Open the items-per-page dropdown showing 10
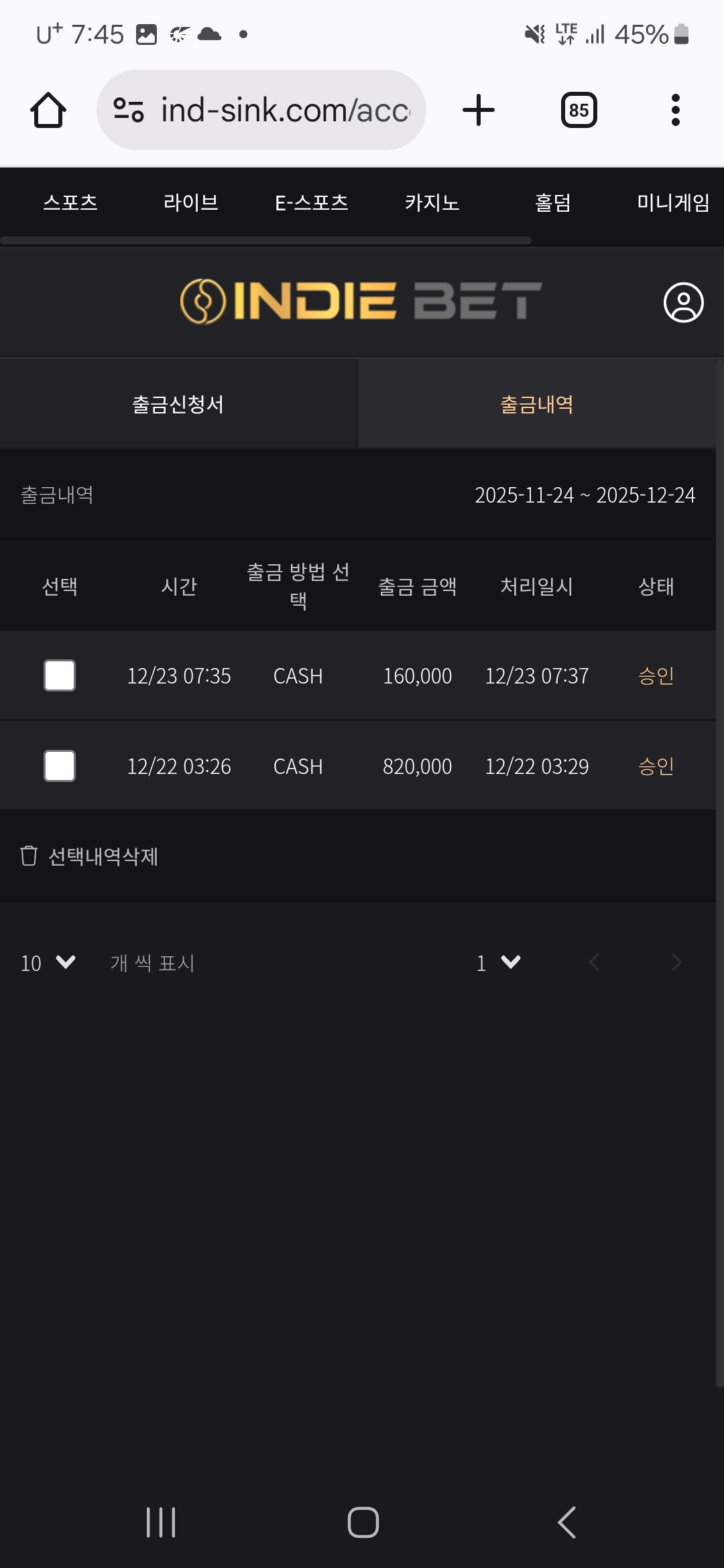The image size is (724, 1568). click(46, 963)
